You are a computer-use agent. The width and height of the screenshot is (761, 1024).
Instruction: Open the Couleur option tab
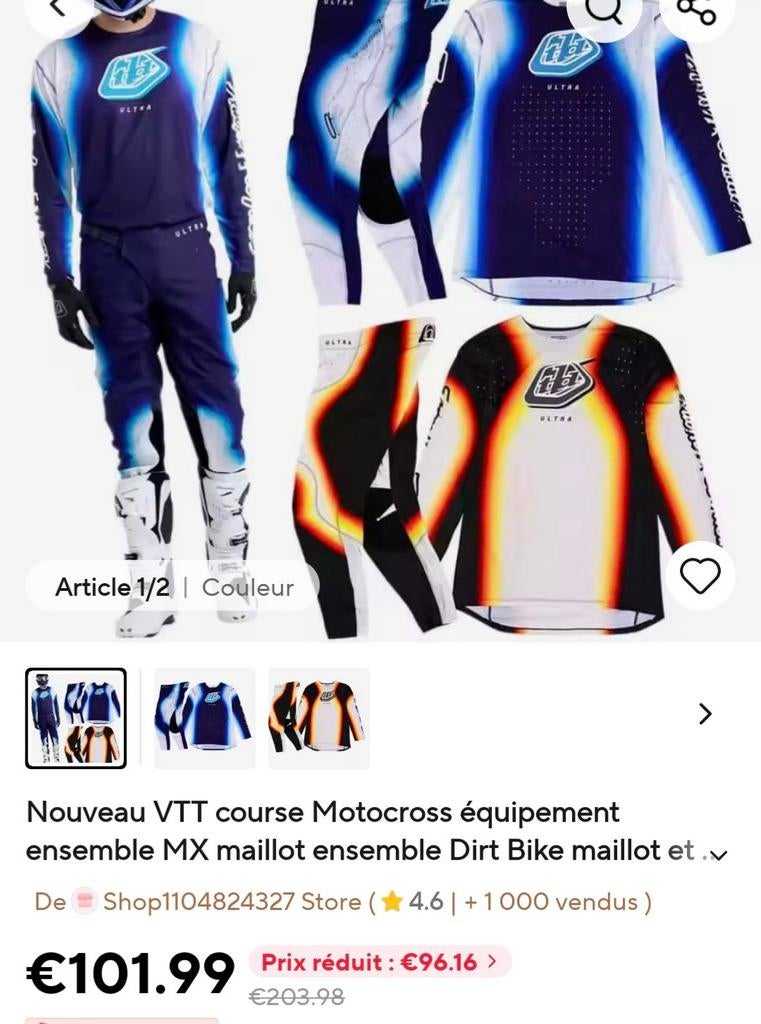pos(246,587)
